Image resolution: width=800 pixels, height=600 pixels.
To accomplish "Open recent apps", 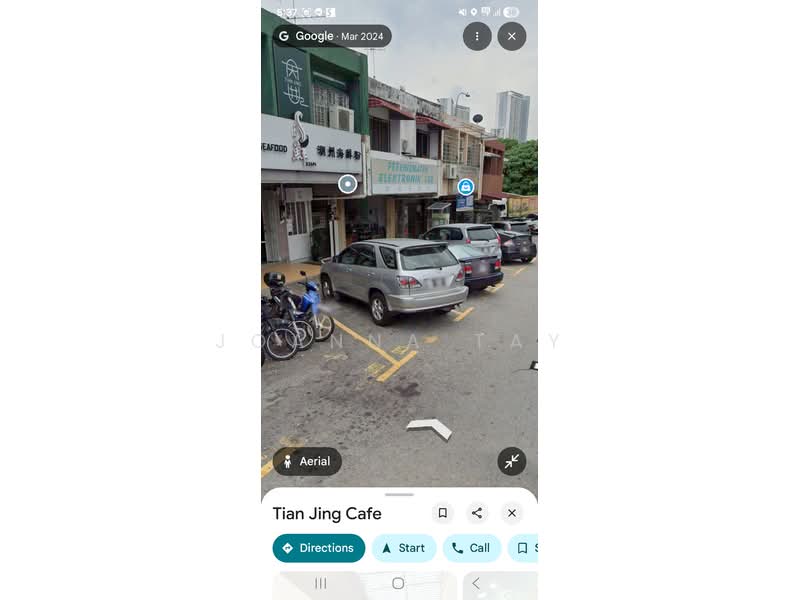I will point(321,583).
